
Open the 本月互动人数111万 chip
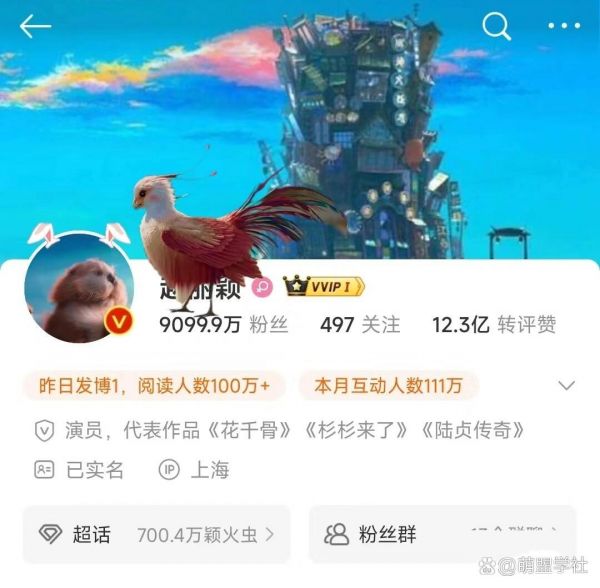point(389,385)
